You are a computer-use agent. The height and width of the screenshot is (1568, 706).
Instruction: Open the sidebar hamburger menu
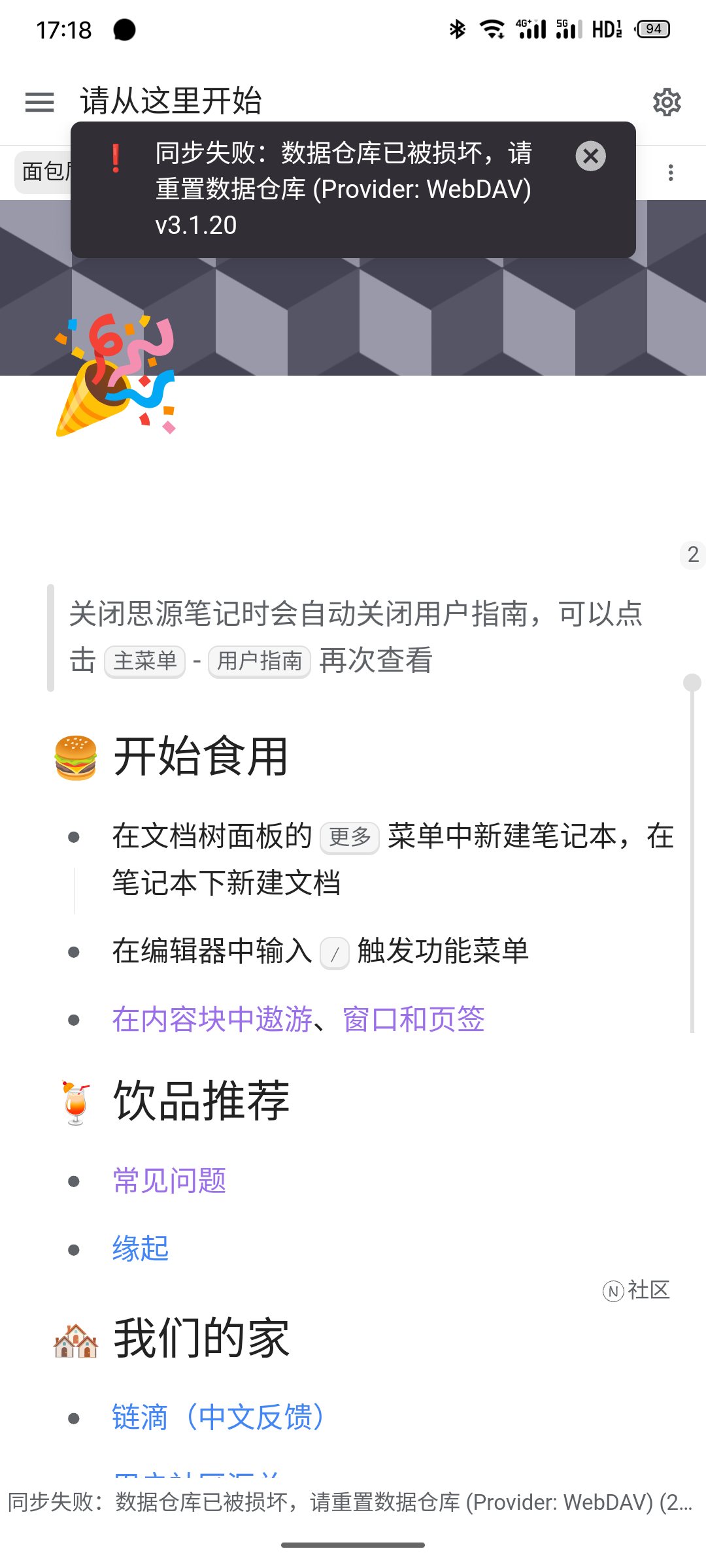pos(39,103)
